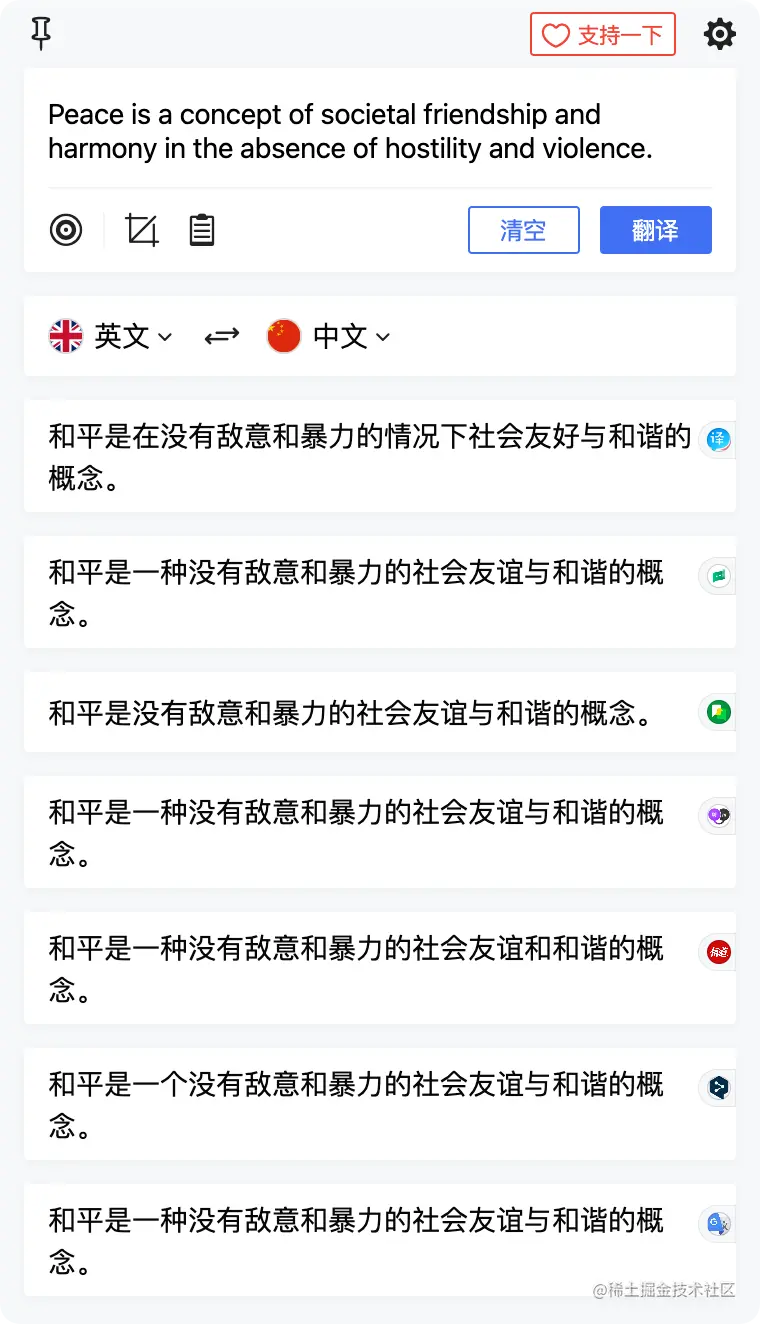This screenshot has width=760, height=1324.
Task: Tap the Google Translate engine icon
Action: click(718, 1224)
